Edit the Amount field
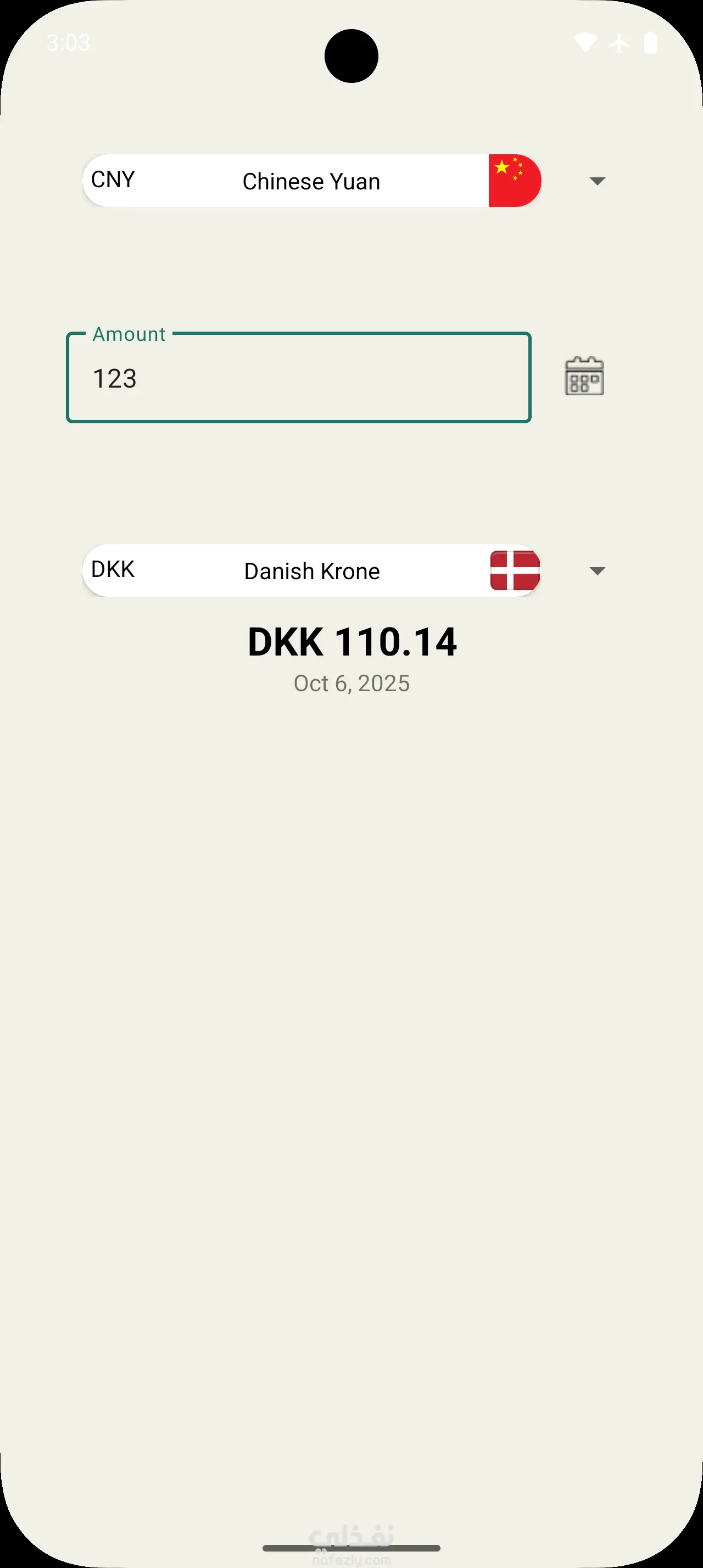Screen dimensions: 703x1568 298,378
